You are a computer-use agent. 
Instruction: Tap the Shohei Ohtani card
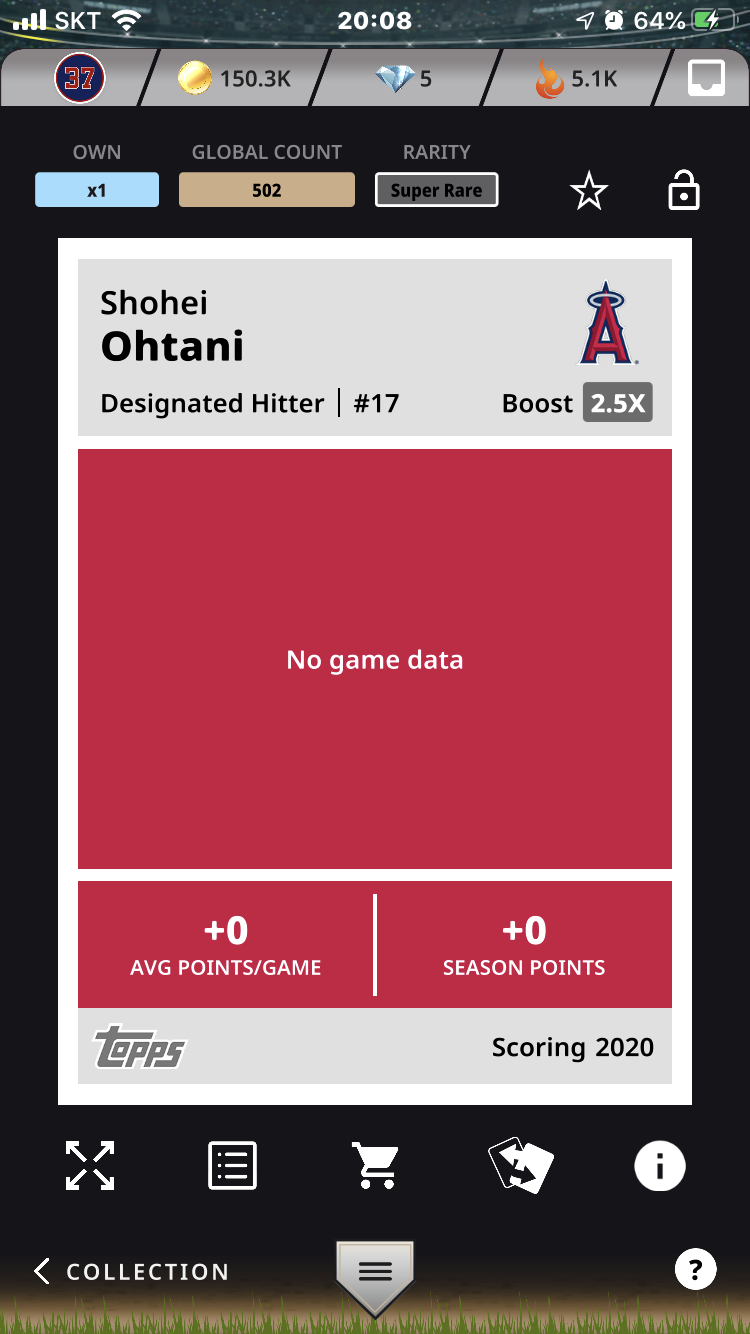[x=375, y=671]
